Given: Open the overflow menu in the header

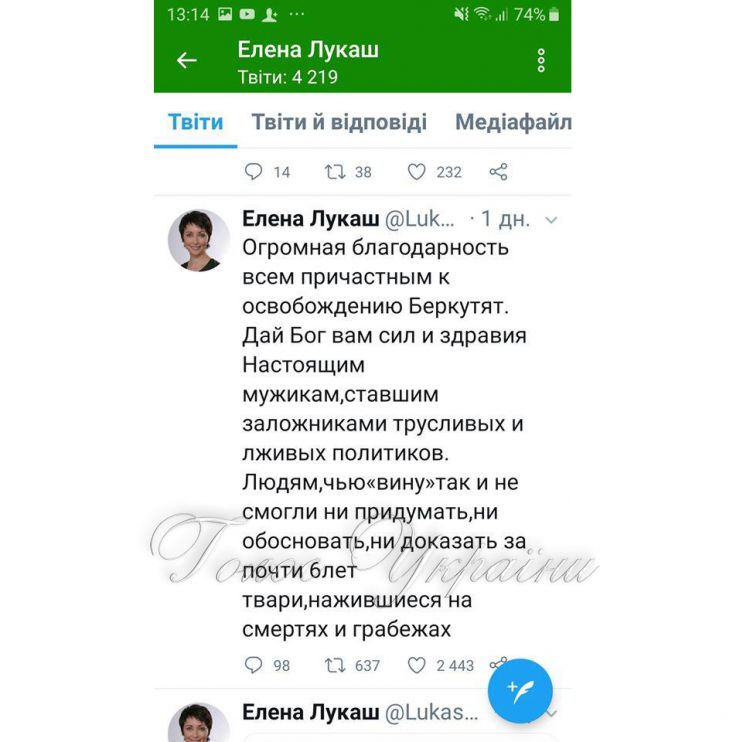Looking at the screenshot, I should click(x=541, y=61).
